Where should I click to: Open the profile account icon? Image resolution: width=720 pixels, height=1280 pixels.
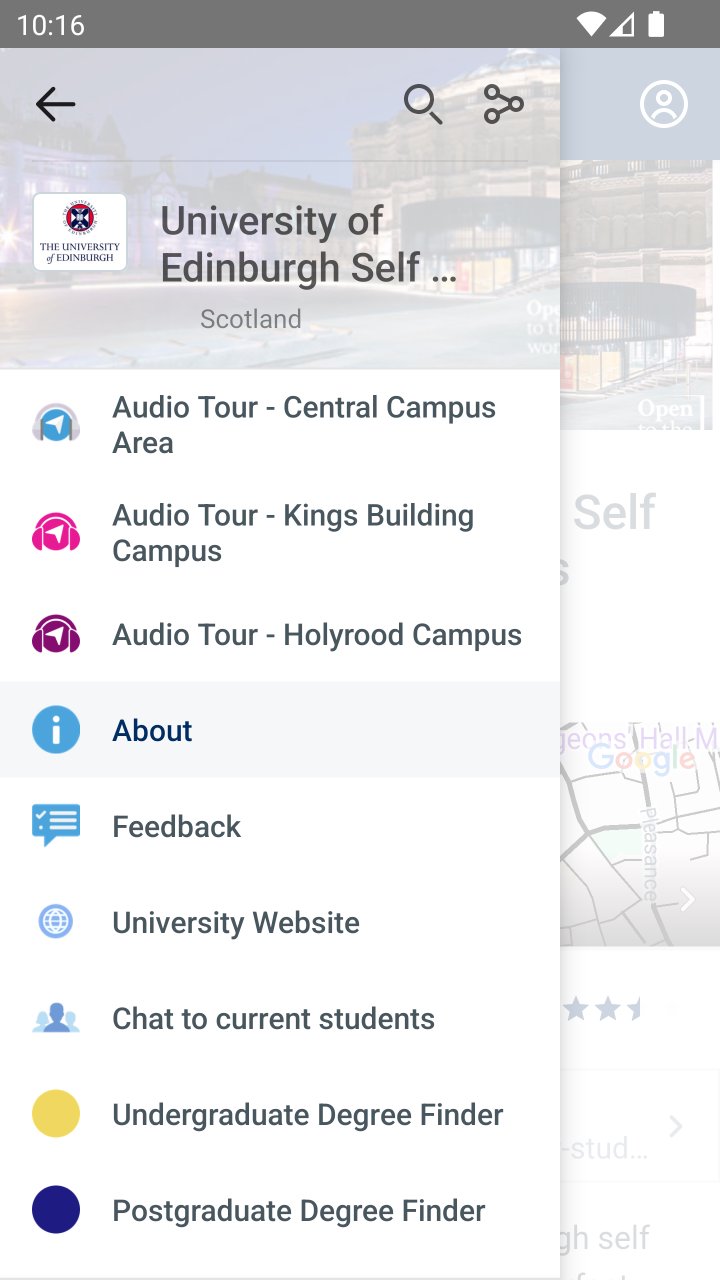click(x=664, y=104)
